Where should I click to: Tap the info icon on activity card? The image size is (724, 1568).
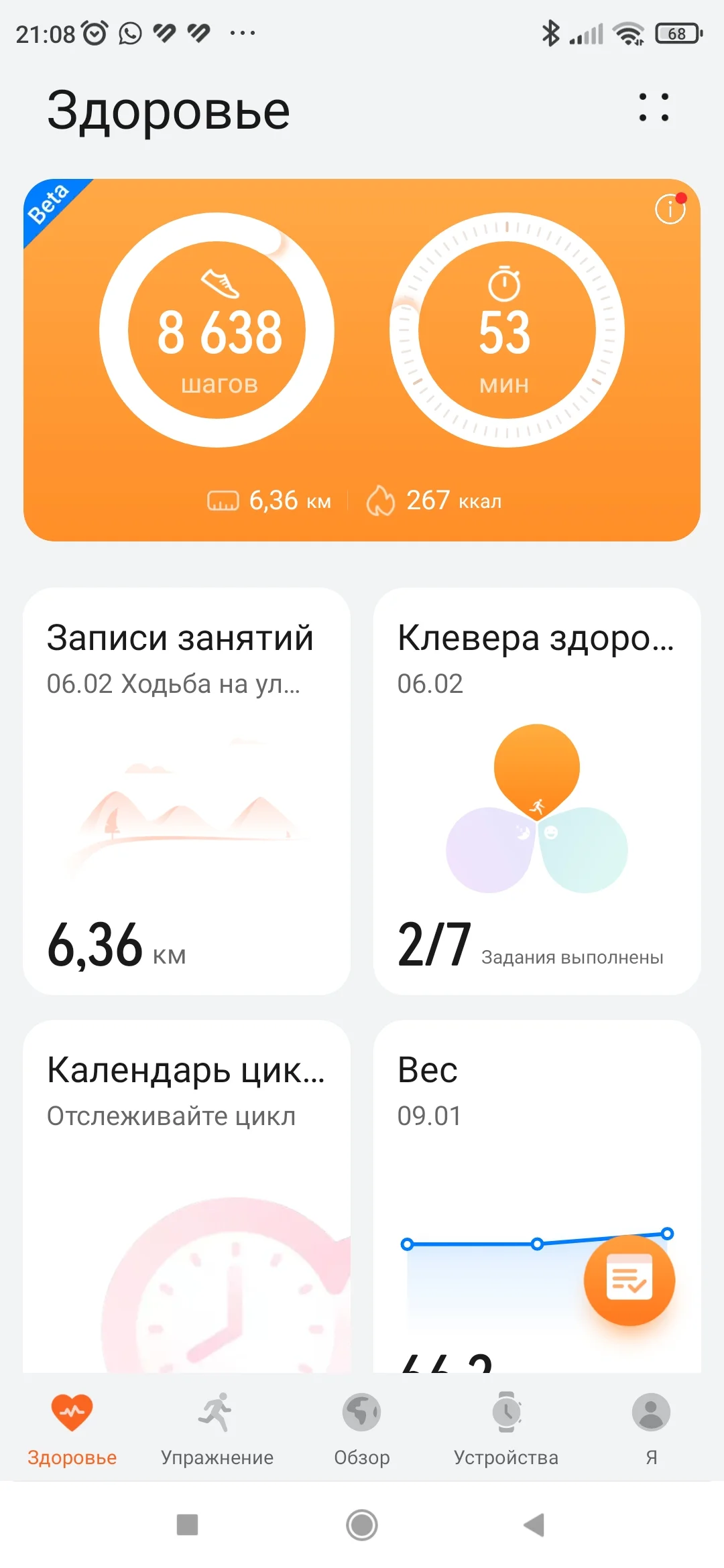click(x=670, y=209)
